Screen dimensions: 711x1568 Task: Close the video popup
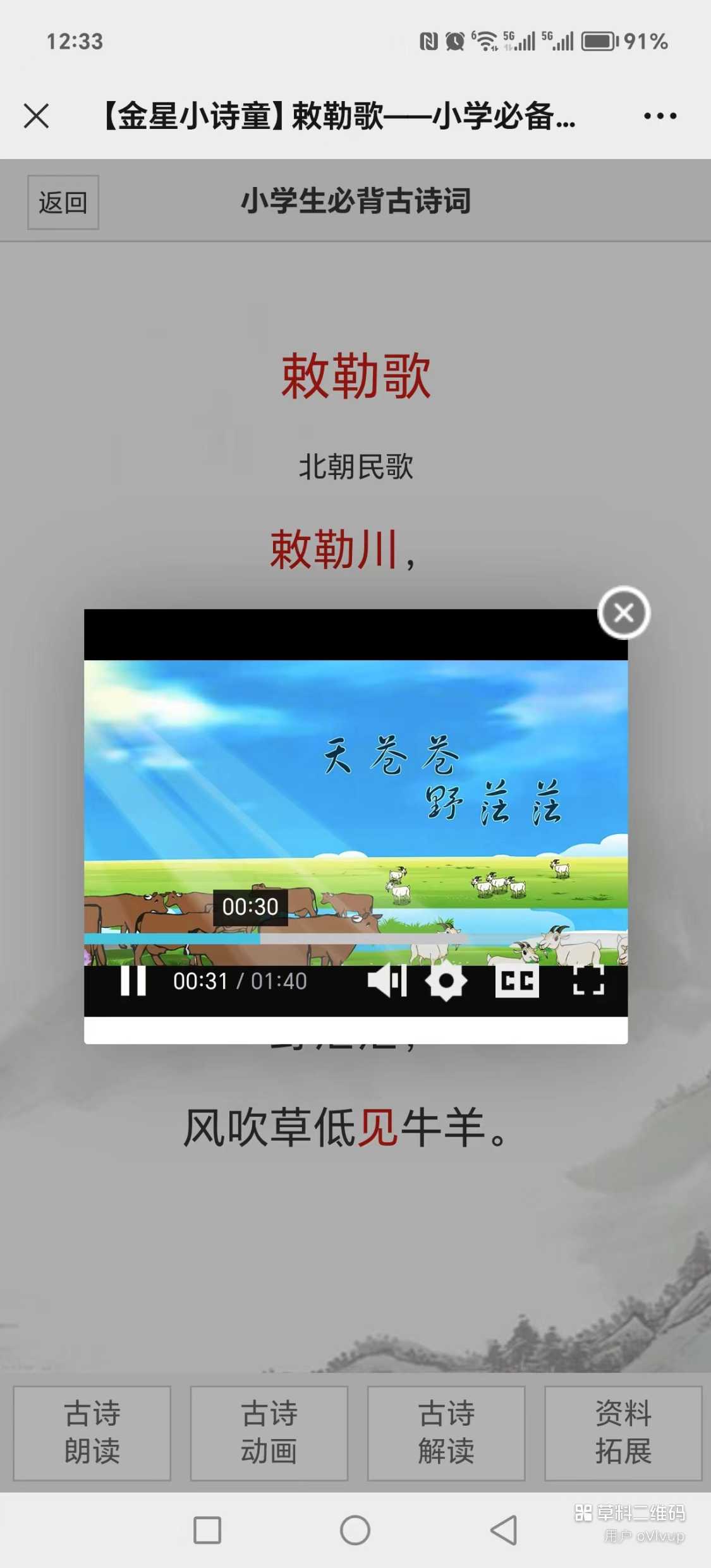coord(624,613)
